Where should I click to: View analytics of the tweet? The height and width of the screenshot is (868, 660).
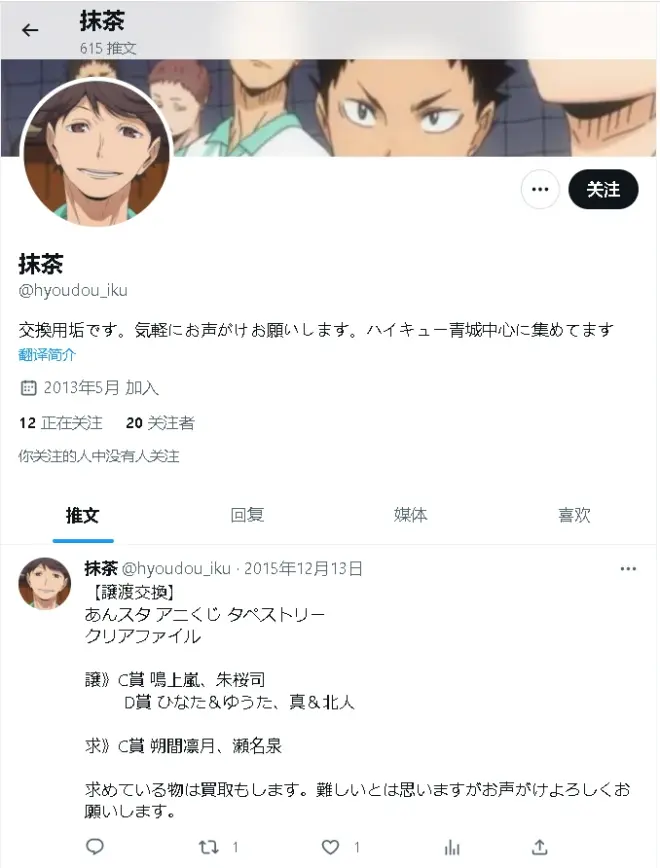[451, 847]
